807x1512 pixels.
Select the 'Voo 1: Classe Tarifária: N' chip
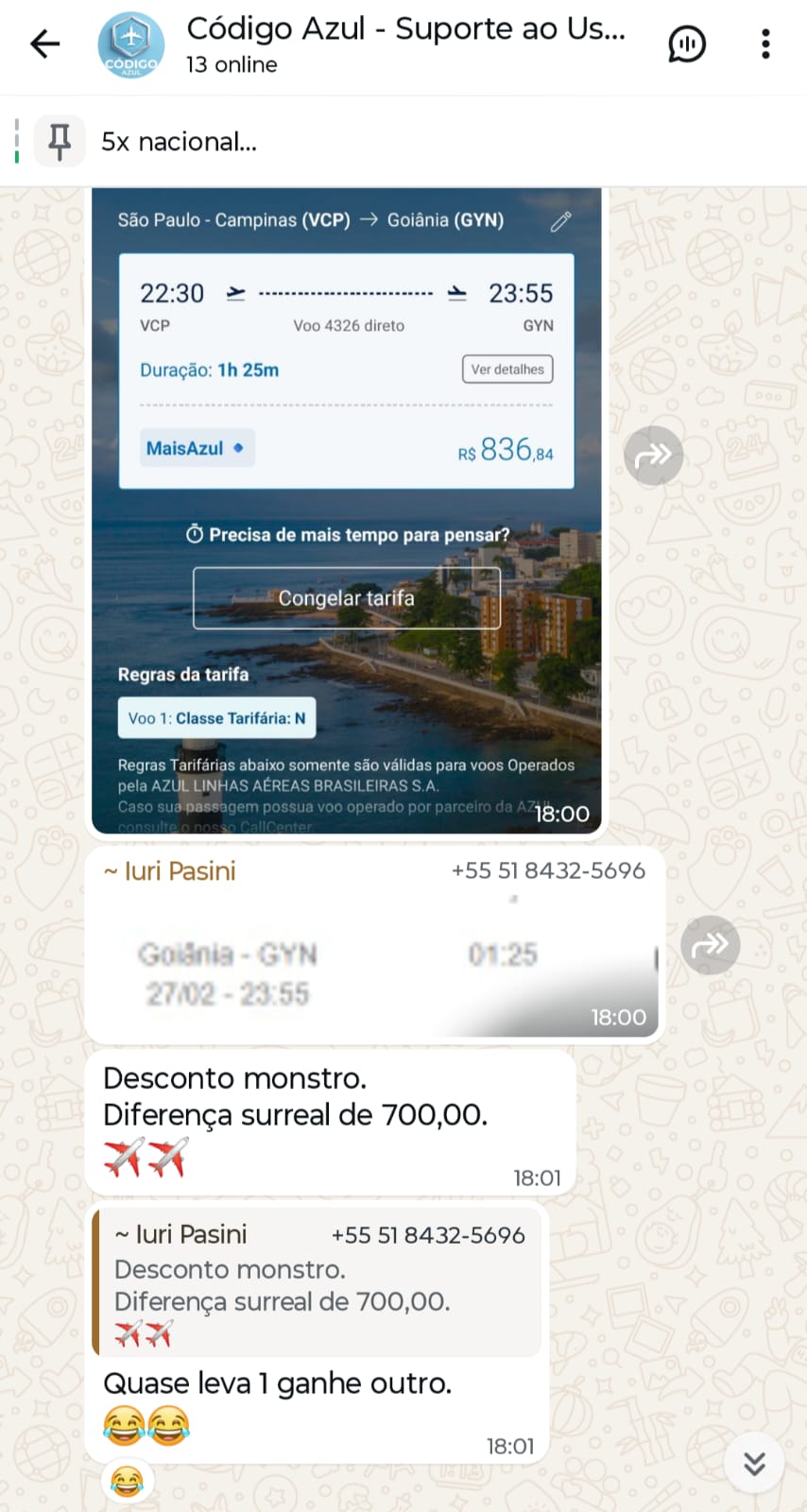tap(216, 717)
